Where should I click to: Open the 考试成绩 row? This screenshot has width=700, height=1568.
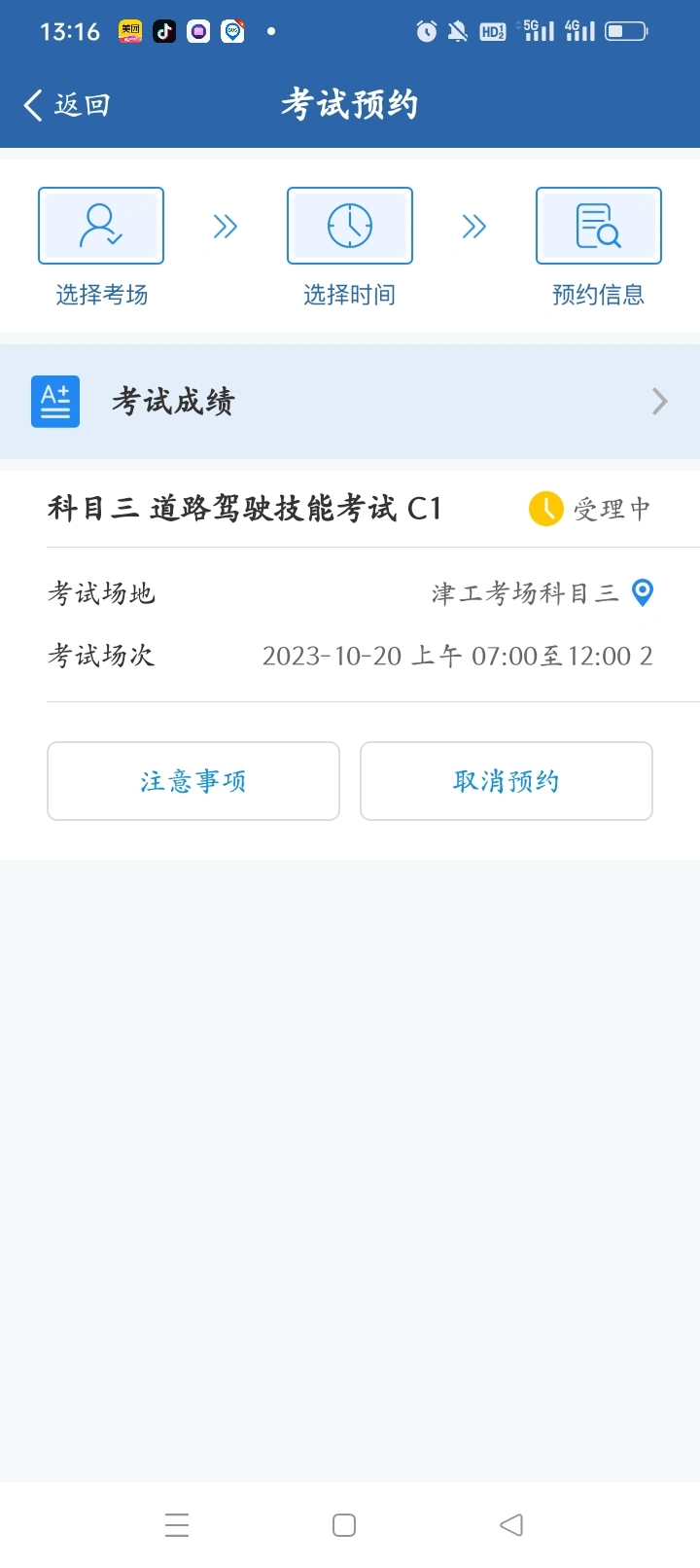tap(350, 401)
